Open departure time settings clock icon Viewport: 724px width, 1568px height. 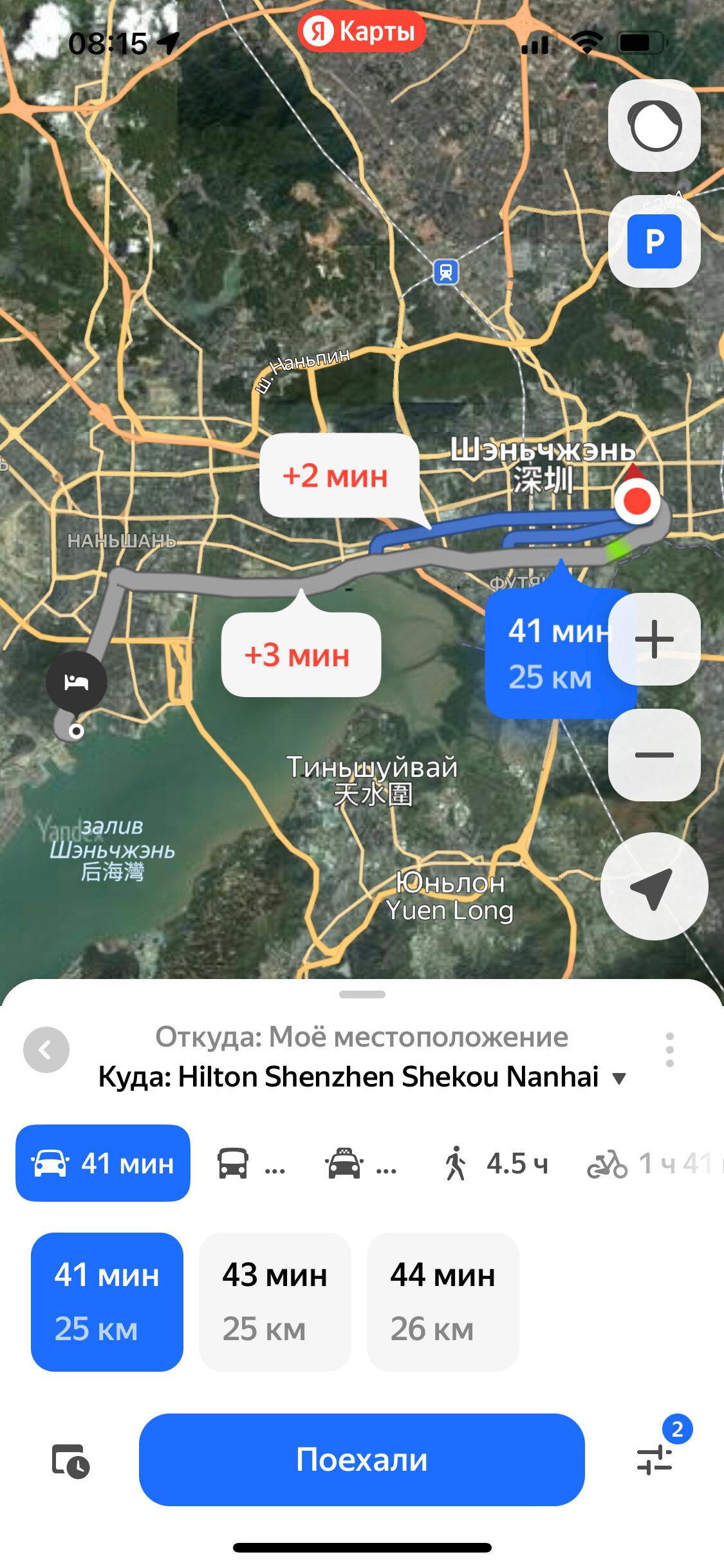[71, 1462]
